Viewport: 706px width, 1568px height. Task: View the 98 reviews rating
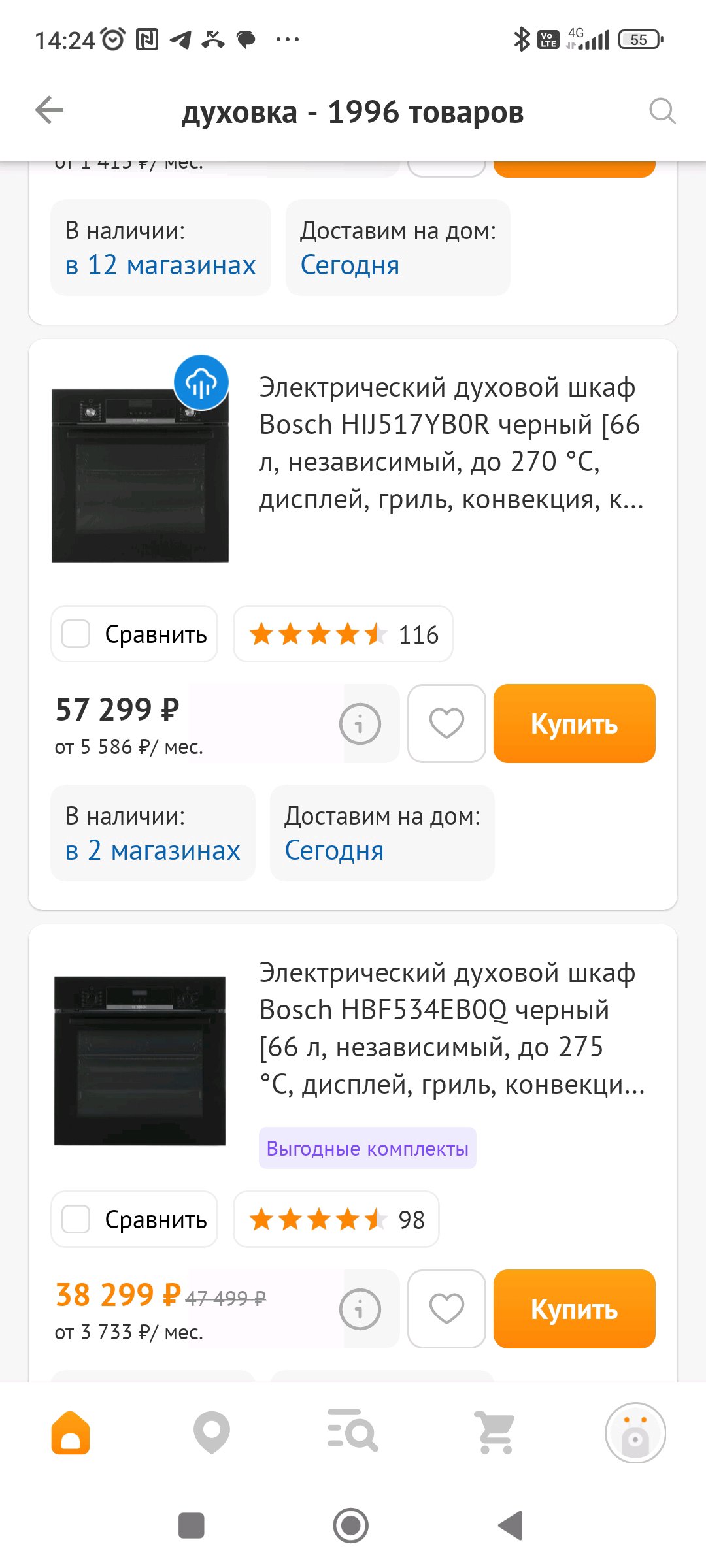(336, 1219)
